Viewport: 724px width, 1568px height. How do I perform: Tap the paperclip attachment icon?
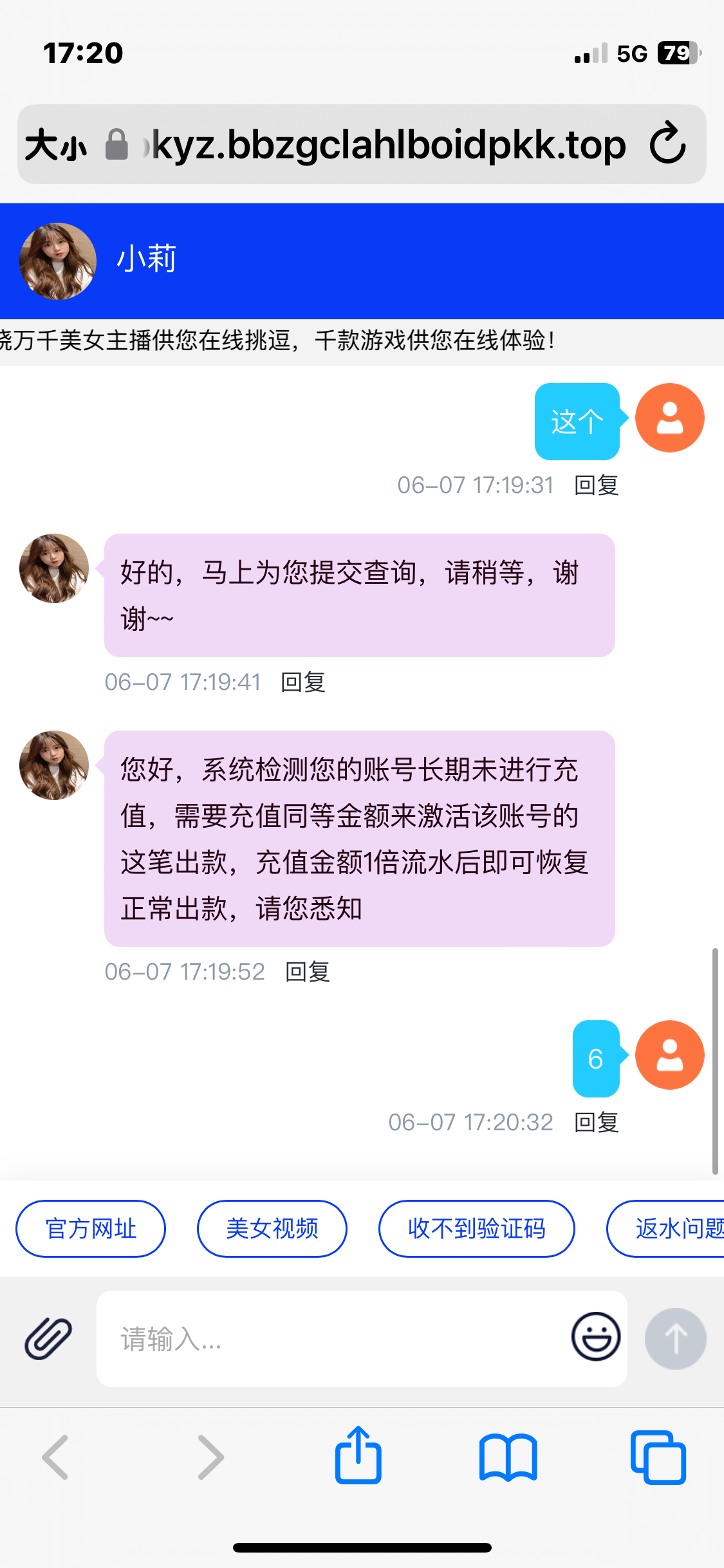click(x=48, y=1338)
